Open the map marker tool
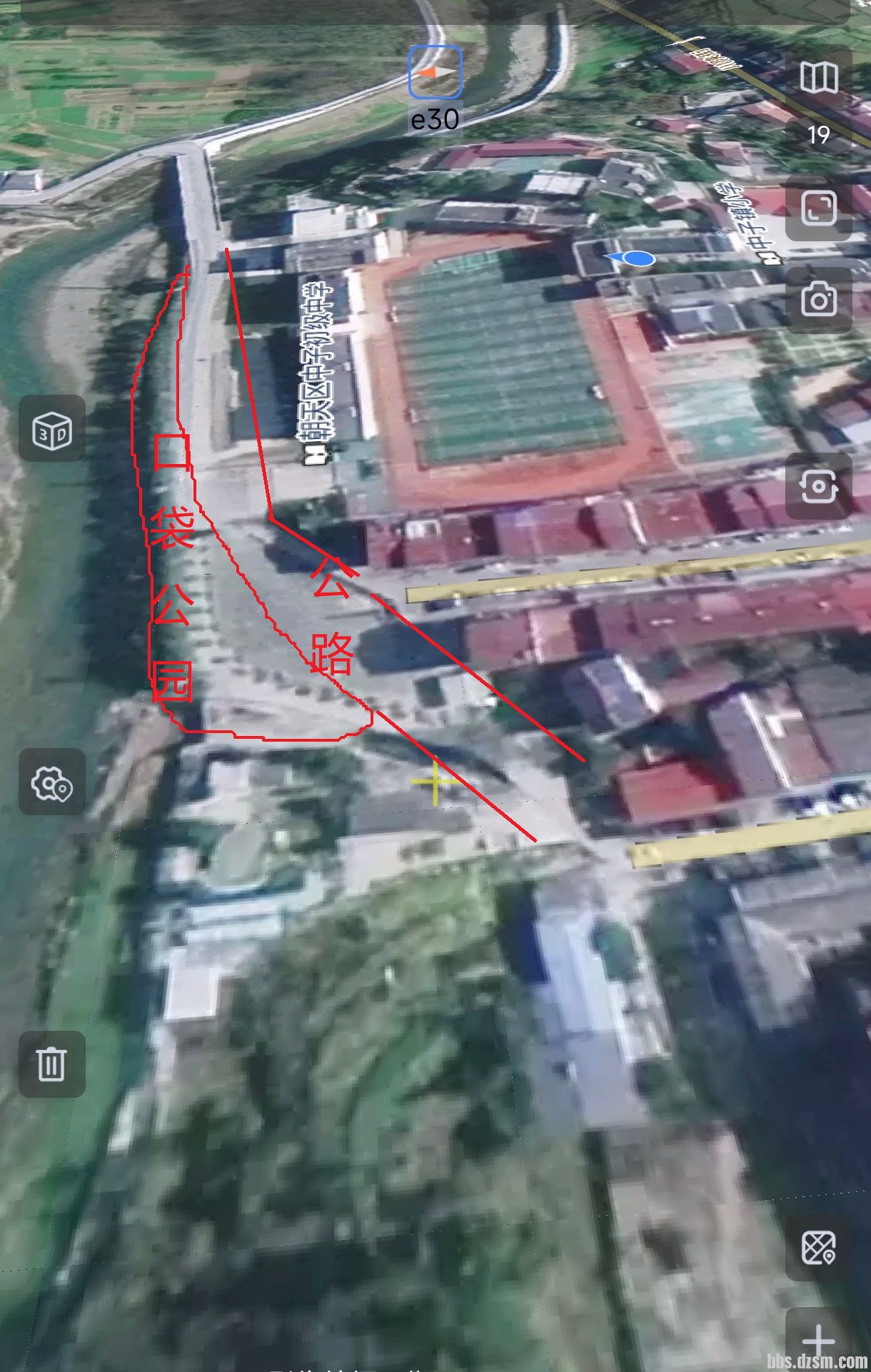 click(x=819, y=1248)
